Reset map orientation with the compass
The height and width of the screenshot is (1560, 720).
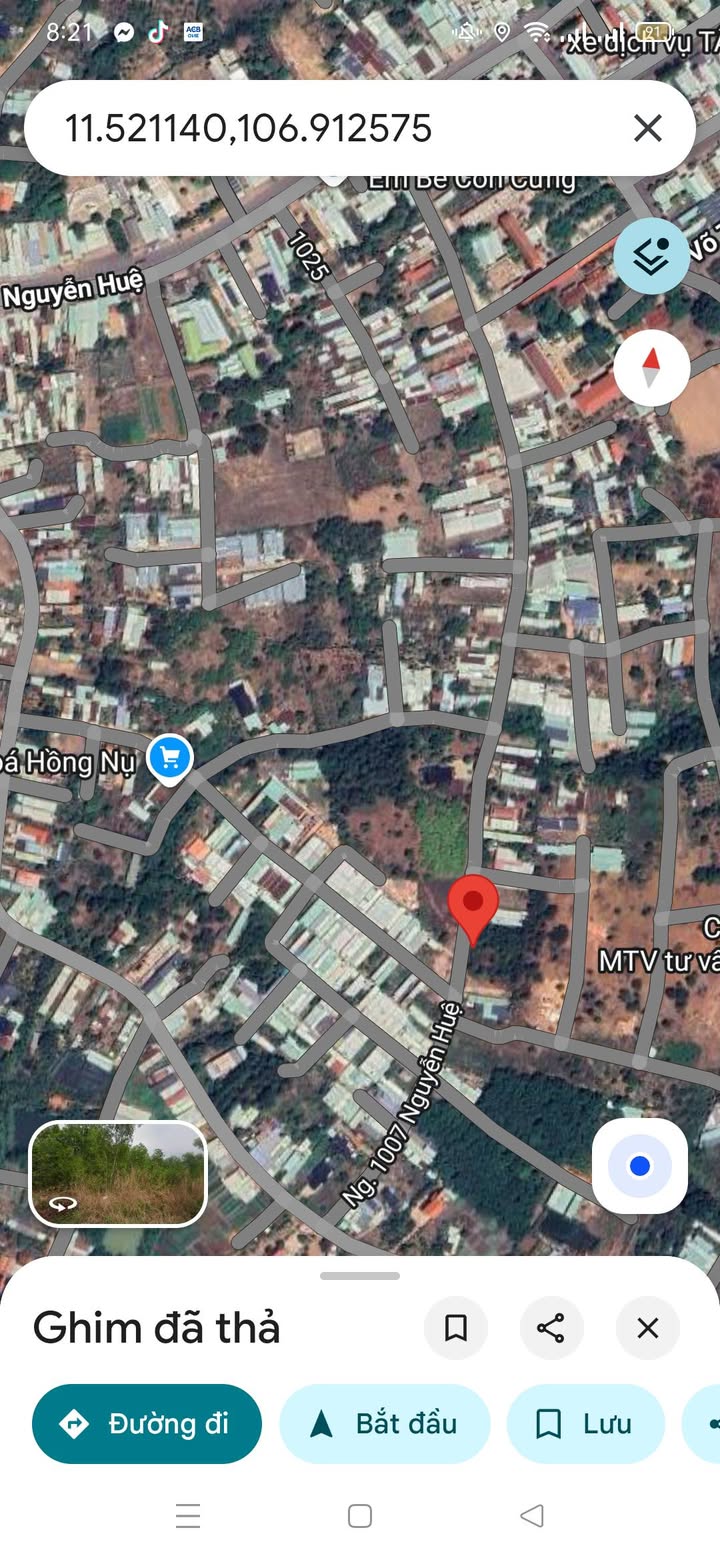pos(652,368)
